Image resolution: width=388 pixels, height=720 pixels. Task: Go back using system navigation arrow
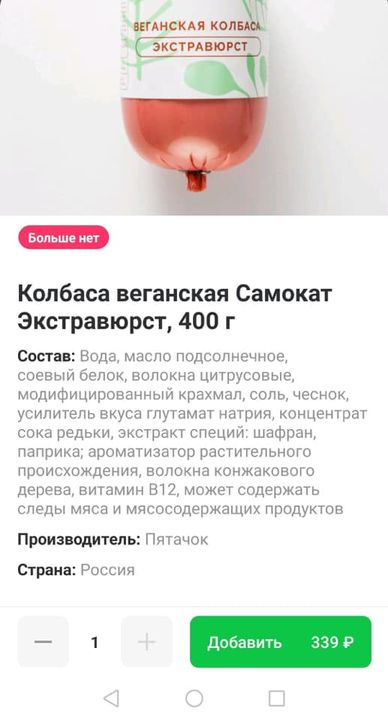click(x=112, y=698)
